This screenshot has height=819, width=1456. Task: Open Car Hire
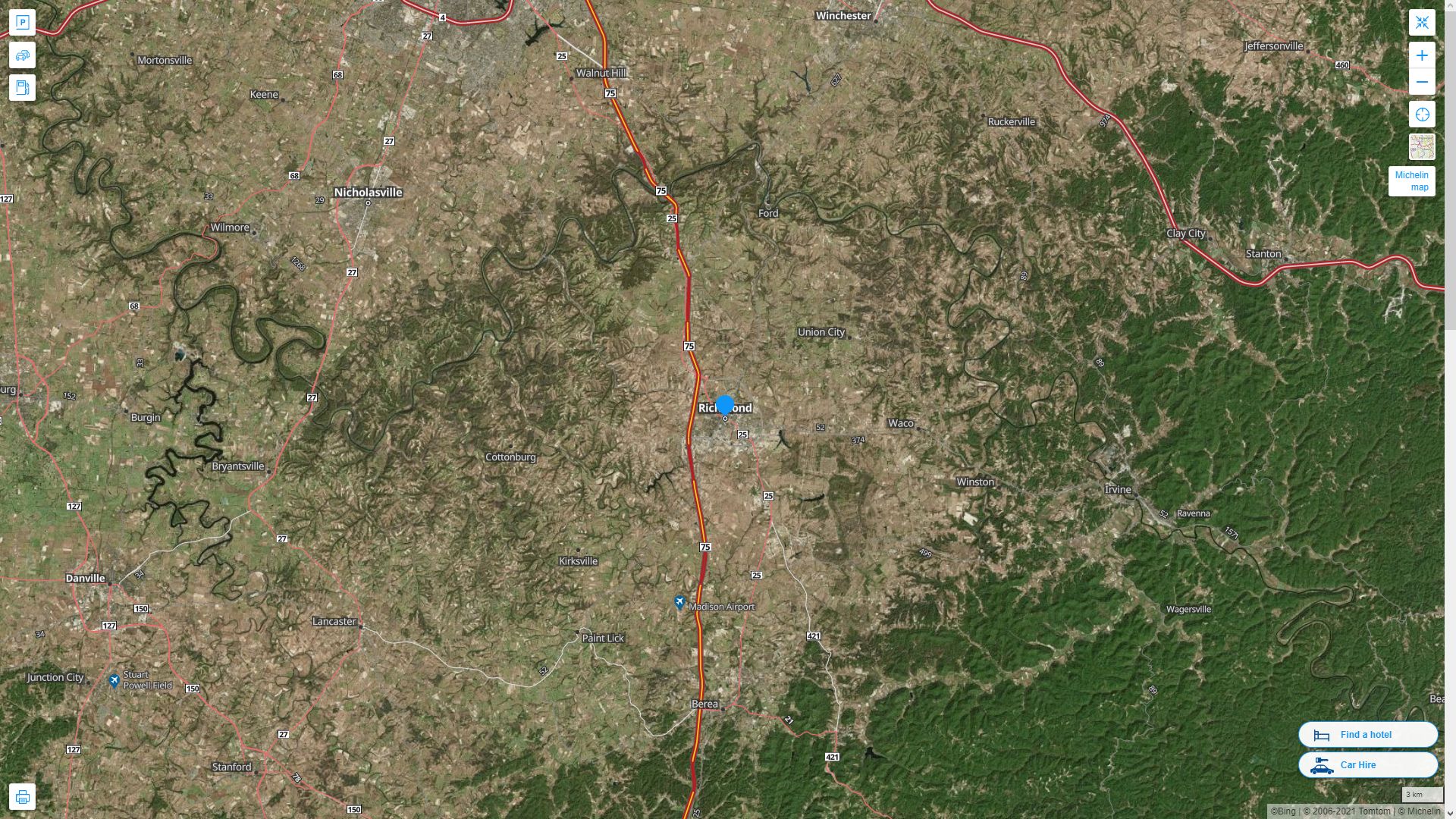1367,764
